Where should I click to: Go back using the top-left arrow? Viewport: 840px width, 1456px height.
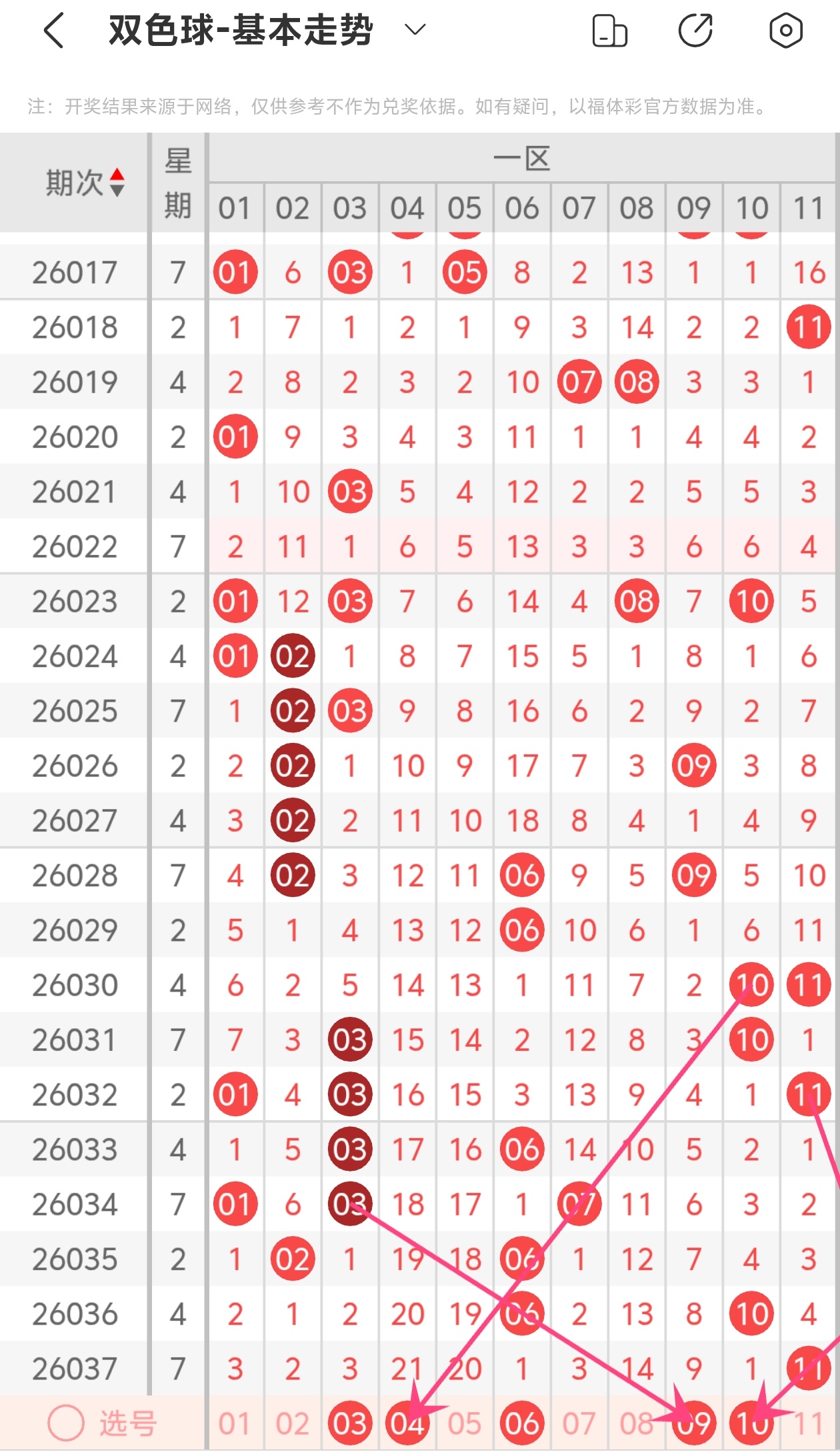point(53,31)
